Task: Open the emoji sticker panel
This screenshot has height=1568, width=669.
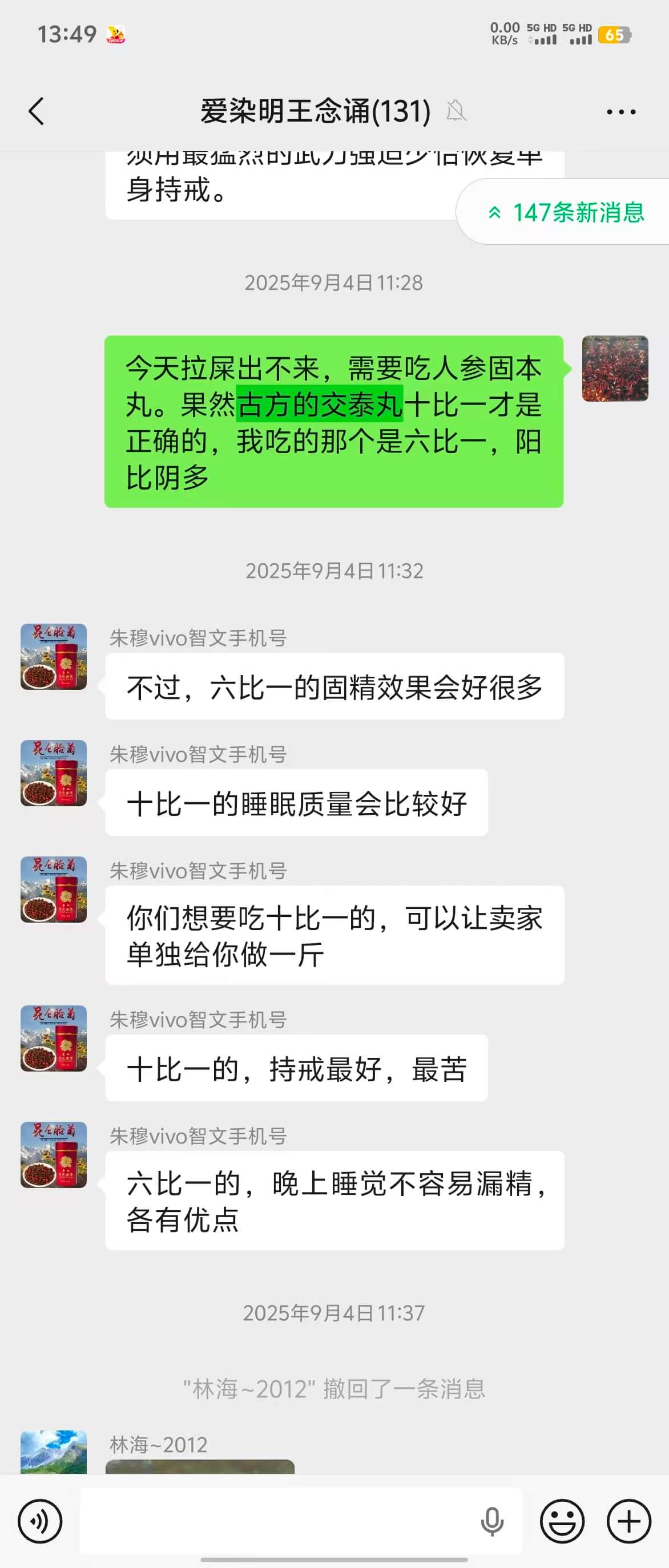Action: tap(562, 1521)
